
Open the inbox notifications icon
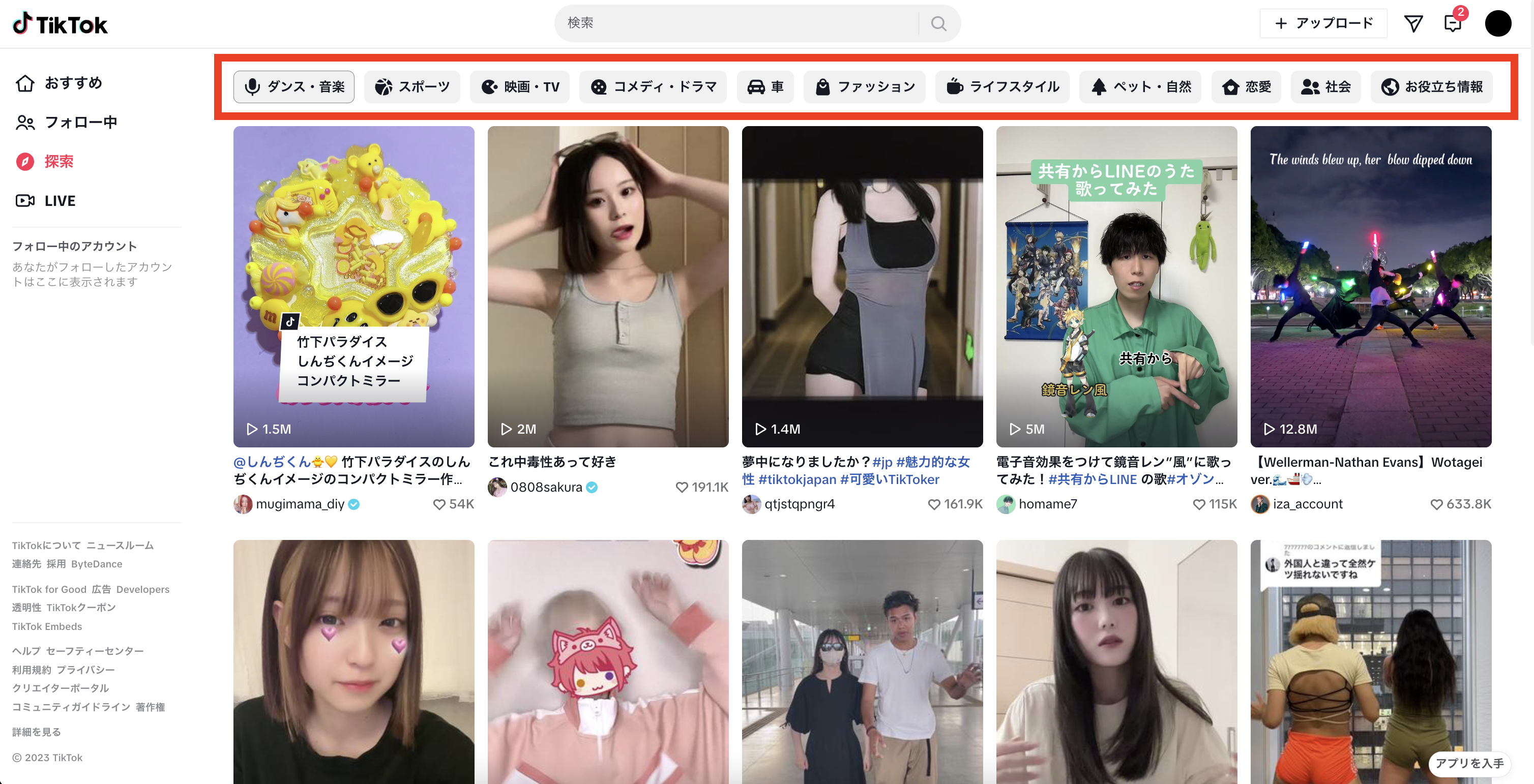tap(1453, 23)
